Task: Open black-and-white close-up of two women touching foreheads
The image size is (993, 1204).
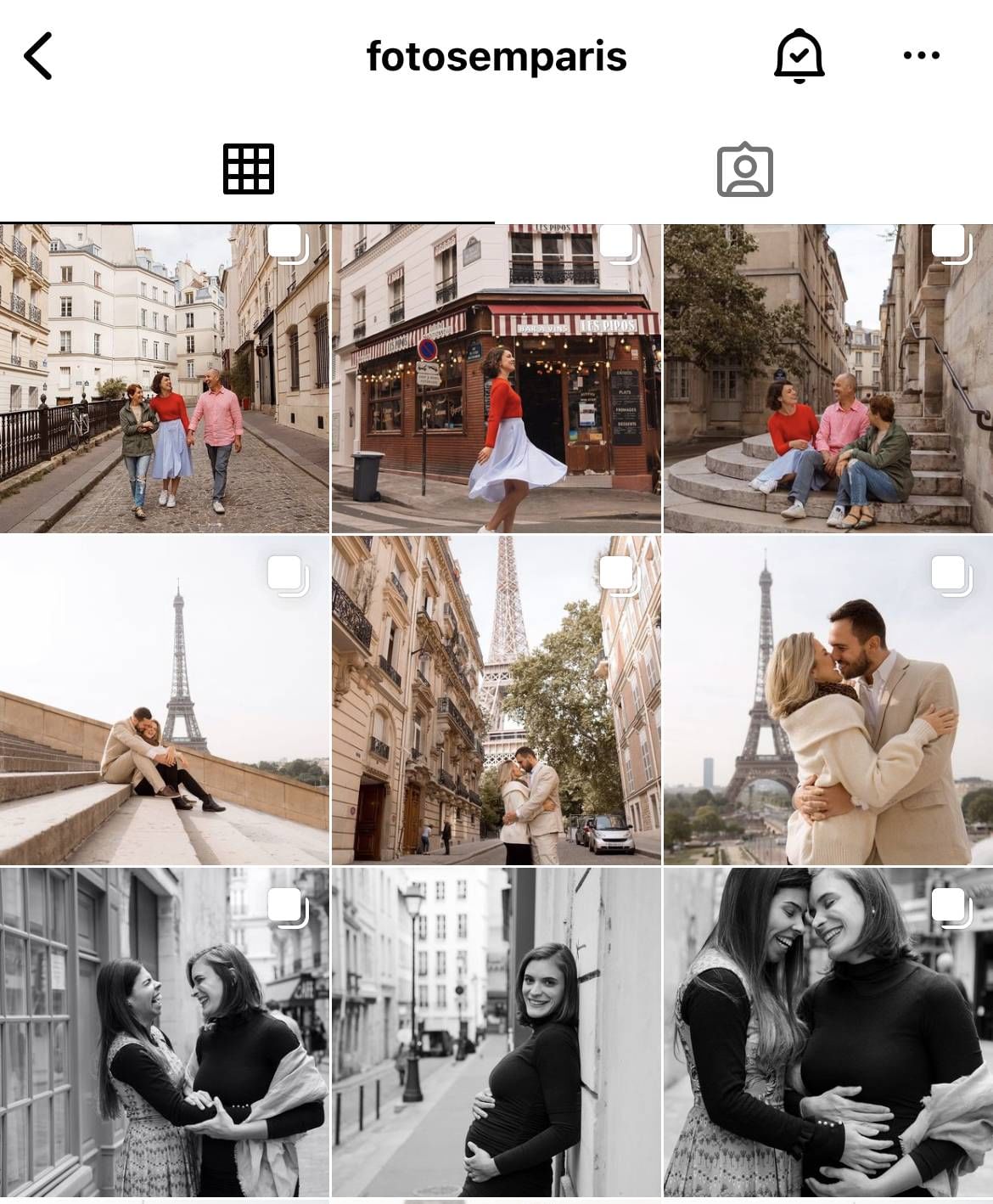Action: [827, 1032]
